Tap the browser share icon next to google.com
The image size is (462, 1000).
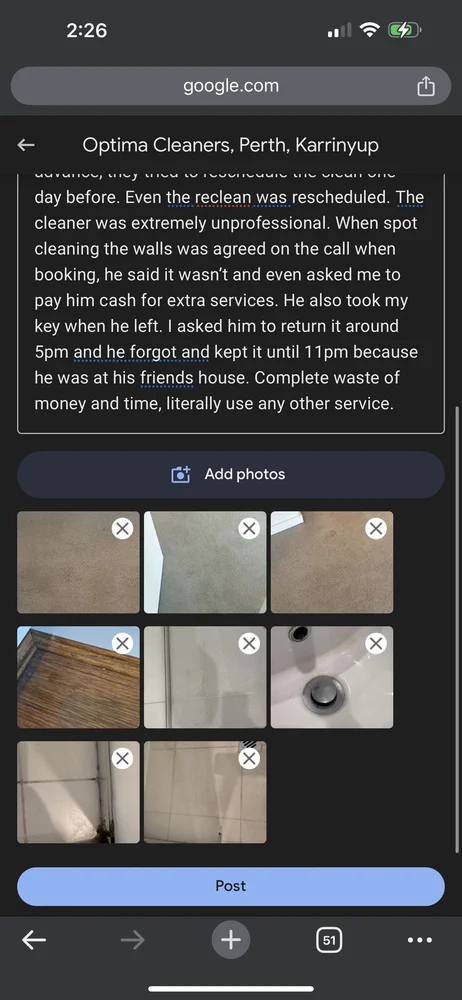426,86
